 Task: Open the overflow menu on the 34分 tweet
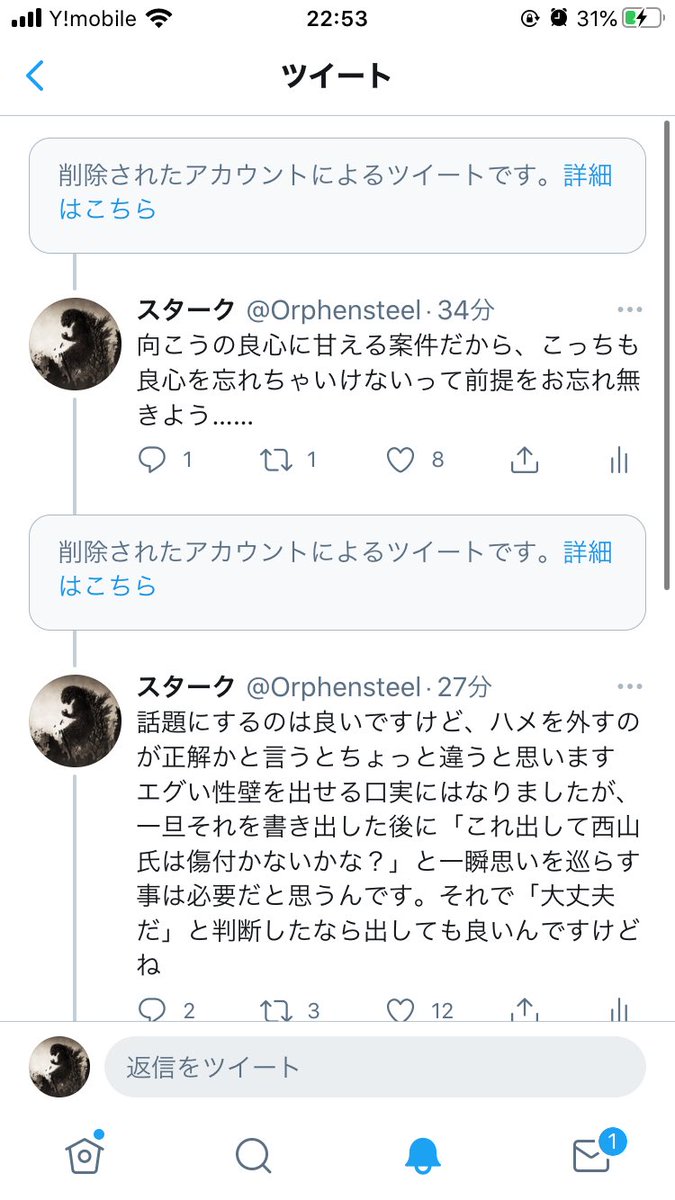tap(630, 310)
